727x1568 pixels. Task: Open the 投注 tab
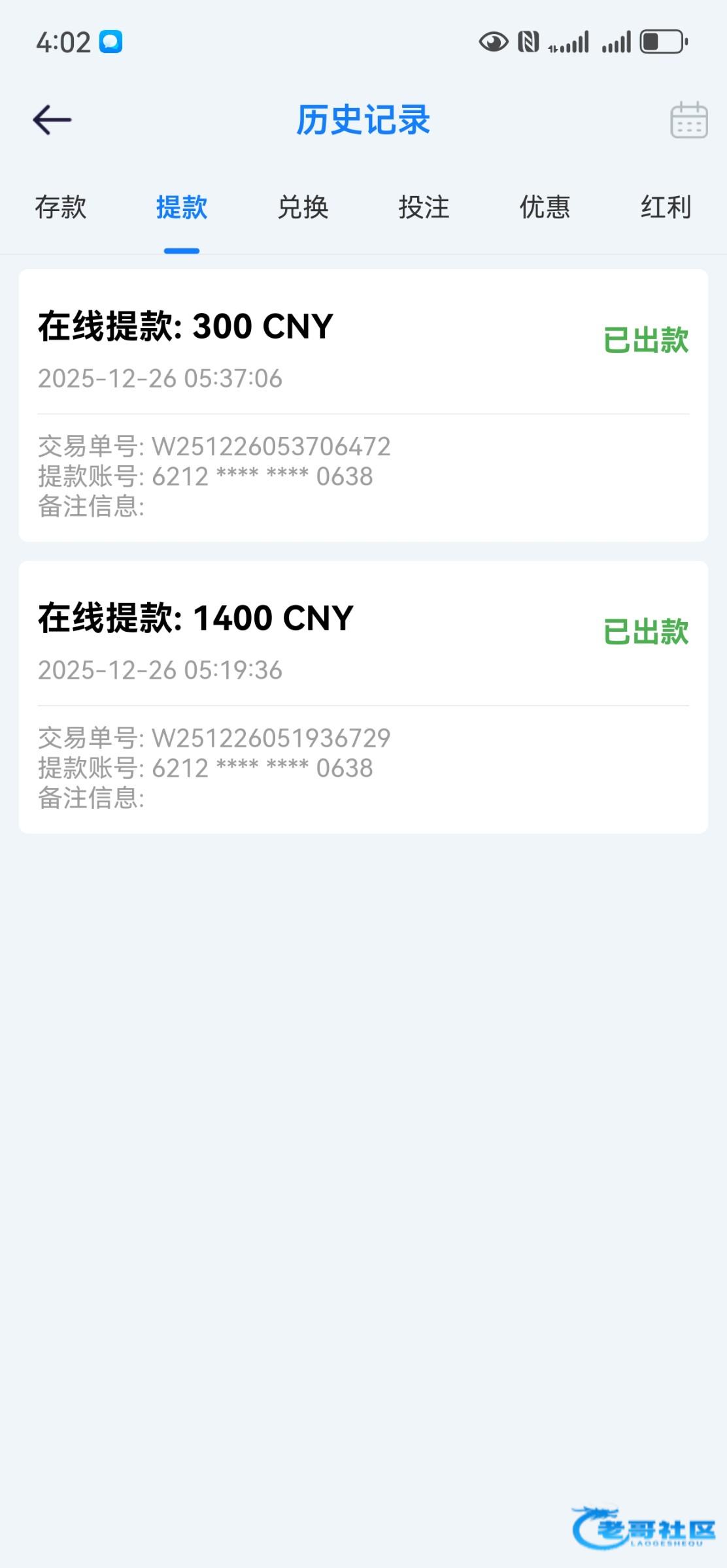point(424,208)
